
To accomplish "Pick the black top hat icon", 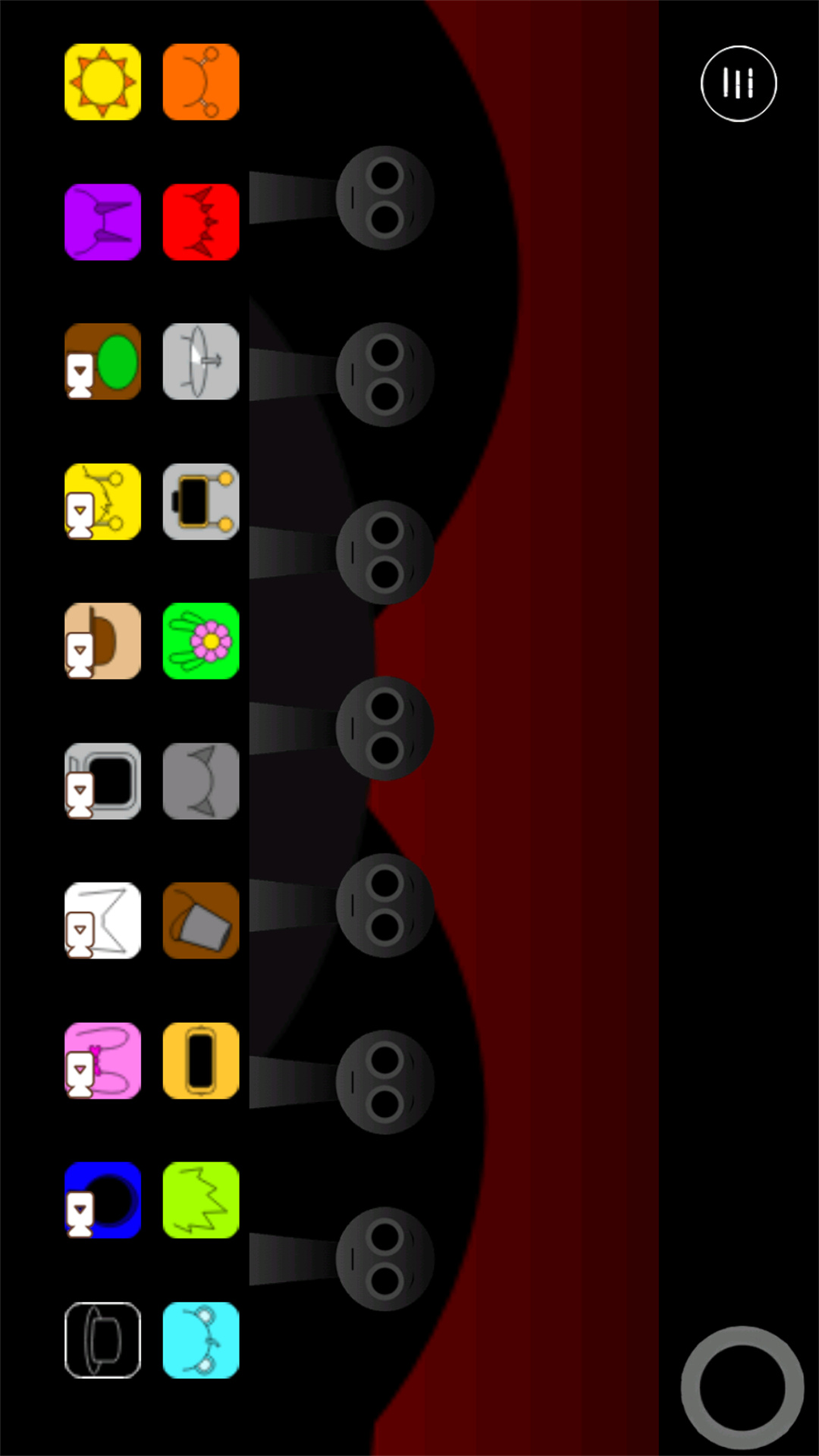I will coord(102,1340).
